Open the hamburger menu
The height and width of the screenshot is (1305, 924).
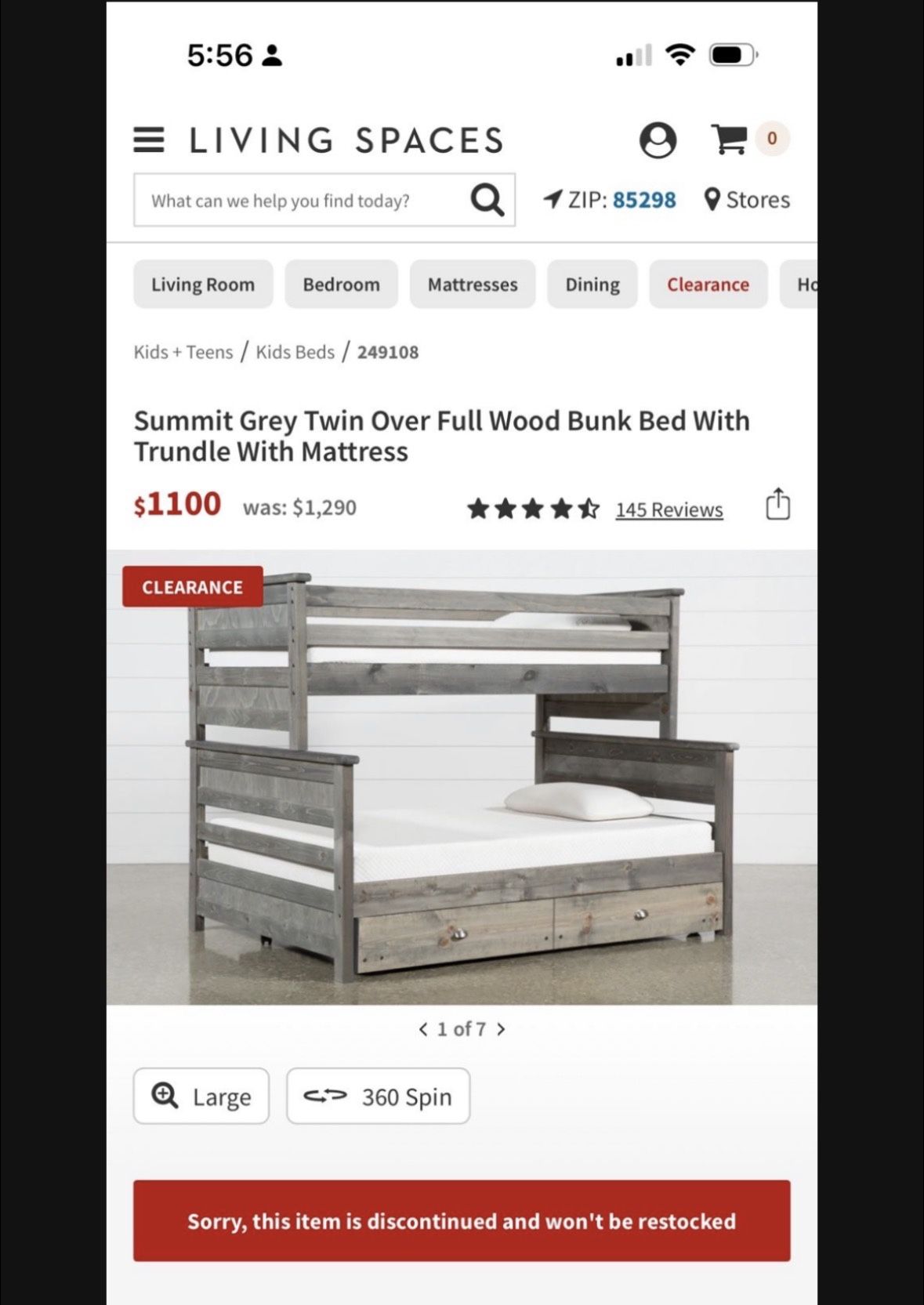click(149, 140)
